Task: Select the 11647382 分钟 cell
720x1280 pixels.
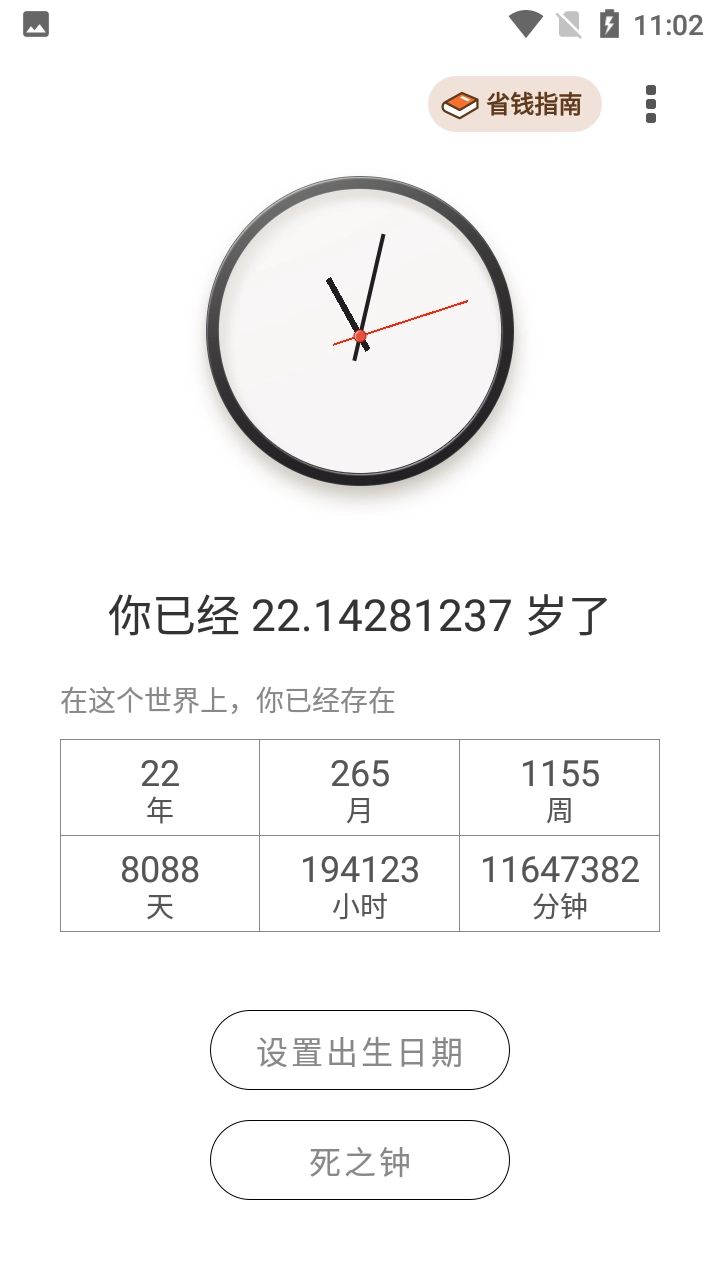Action: pyautogui.click(x=560, y=883)
